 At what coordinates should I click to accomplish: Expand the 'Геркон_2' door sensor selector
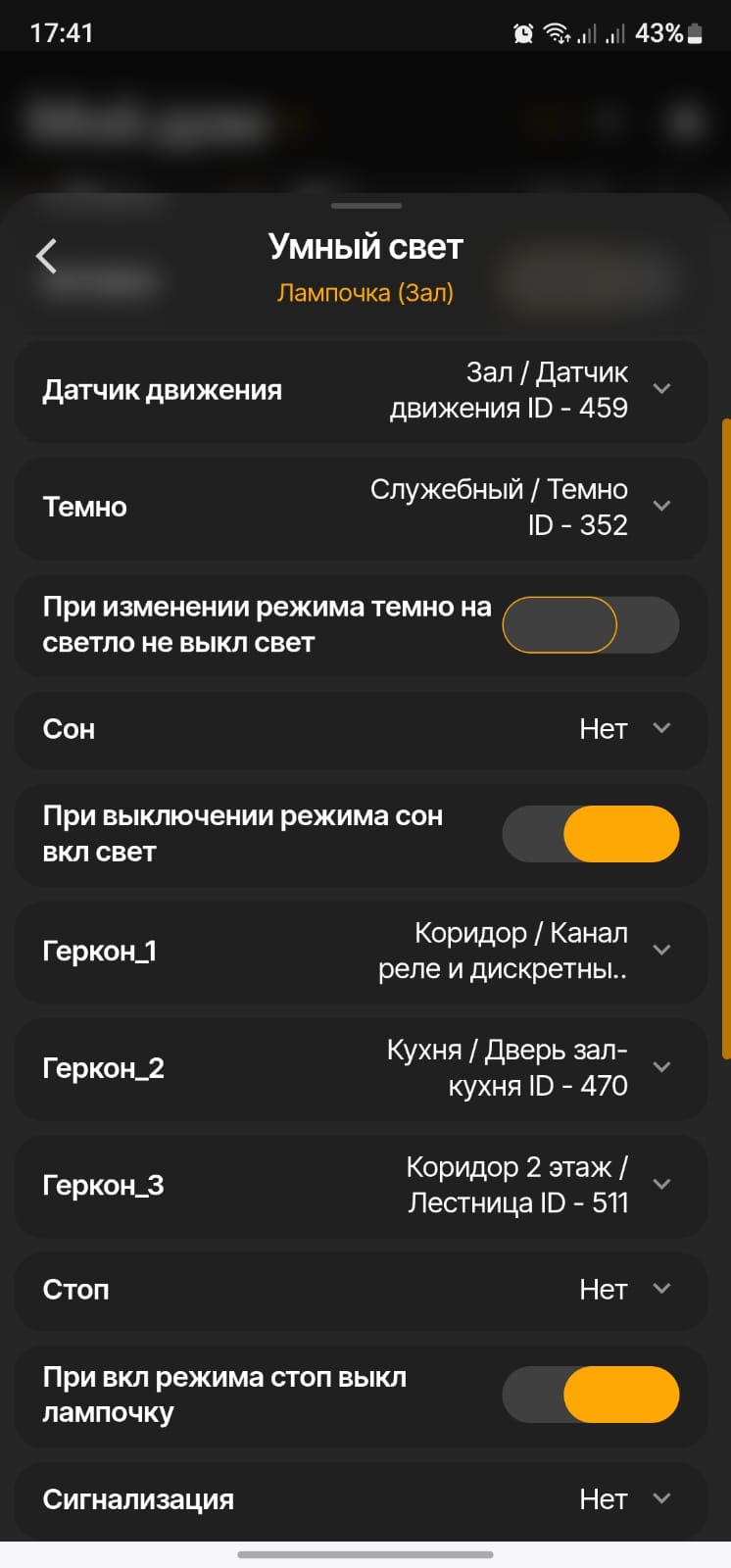point(662,1068)
